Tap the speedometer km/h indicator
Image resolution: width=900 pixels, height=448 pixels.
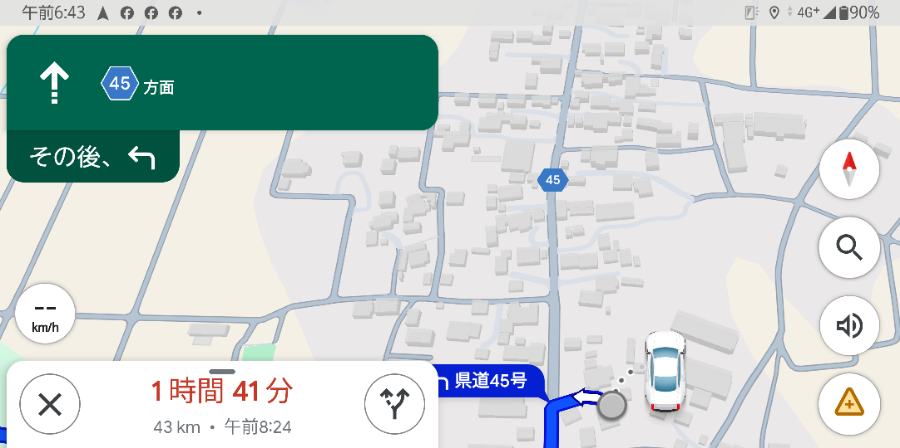pos(45,314)
